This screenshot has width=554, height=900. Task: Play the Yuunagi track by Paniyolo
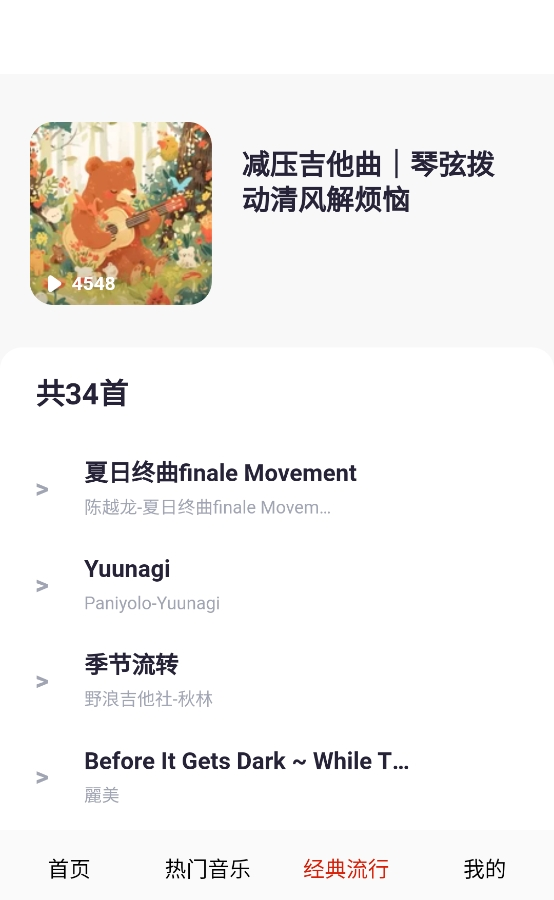[x=277, y=585]
